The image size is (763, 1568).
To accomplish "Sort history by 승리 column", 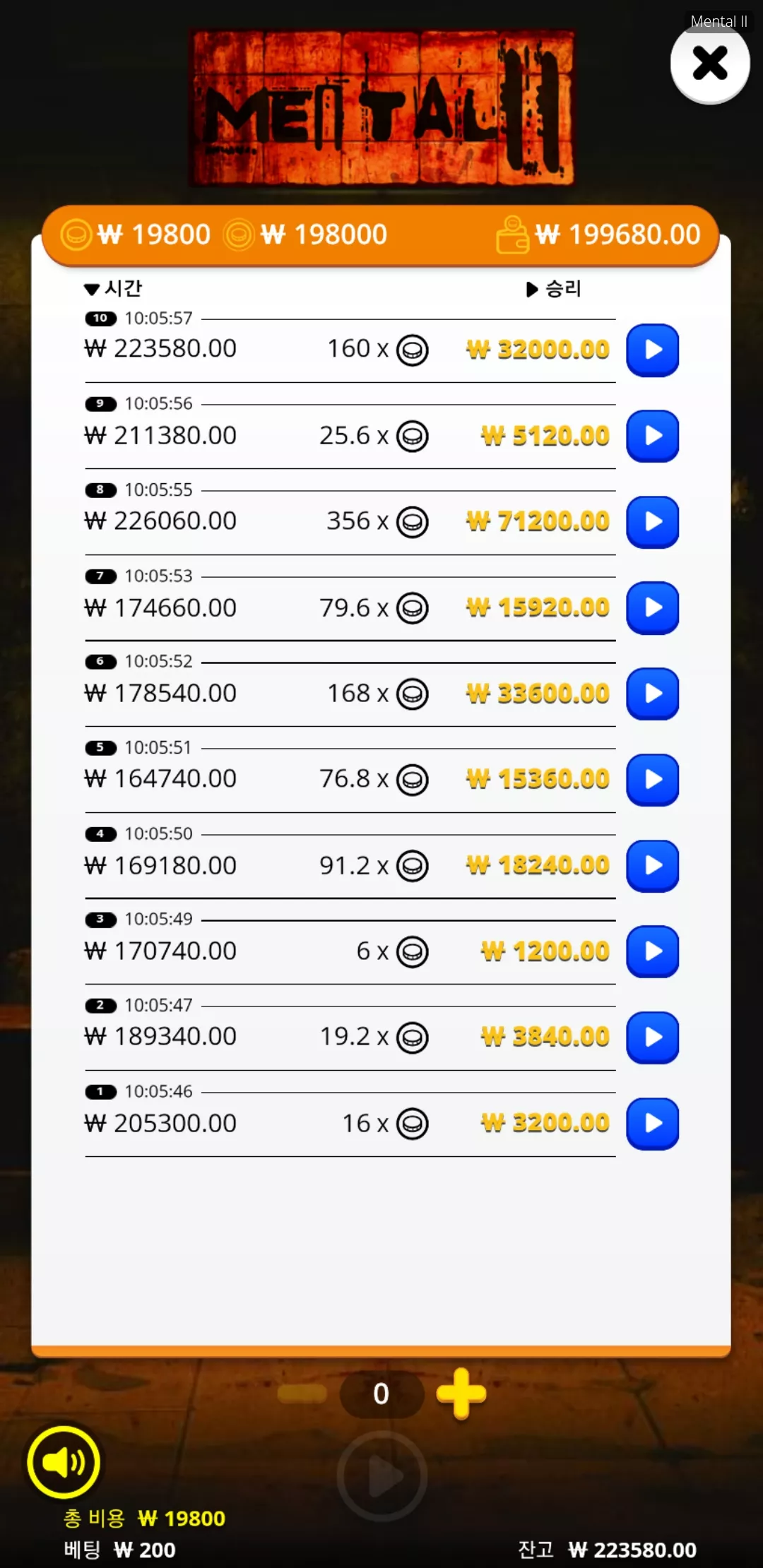I will [x=554, y=288].
